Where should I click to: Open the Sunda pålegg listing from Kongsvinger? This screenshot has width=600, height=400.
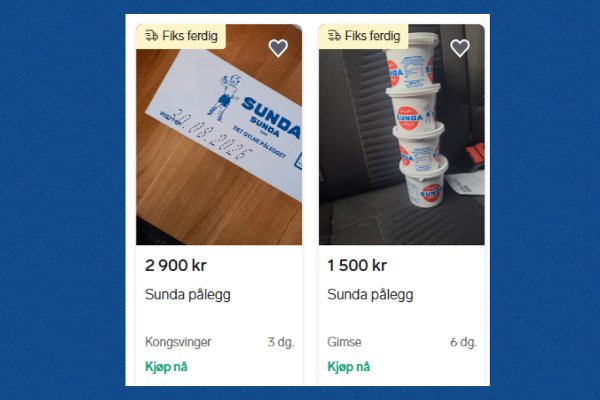(188, 295)
